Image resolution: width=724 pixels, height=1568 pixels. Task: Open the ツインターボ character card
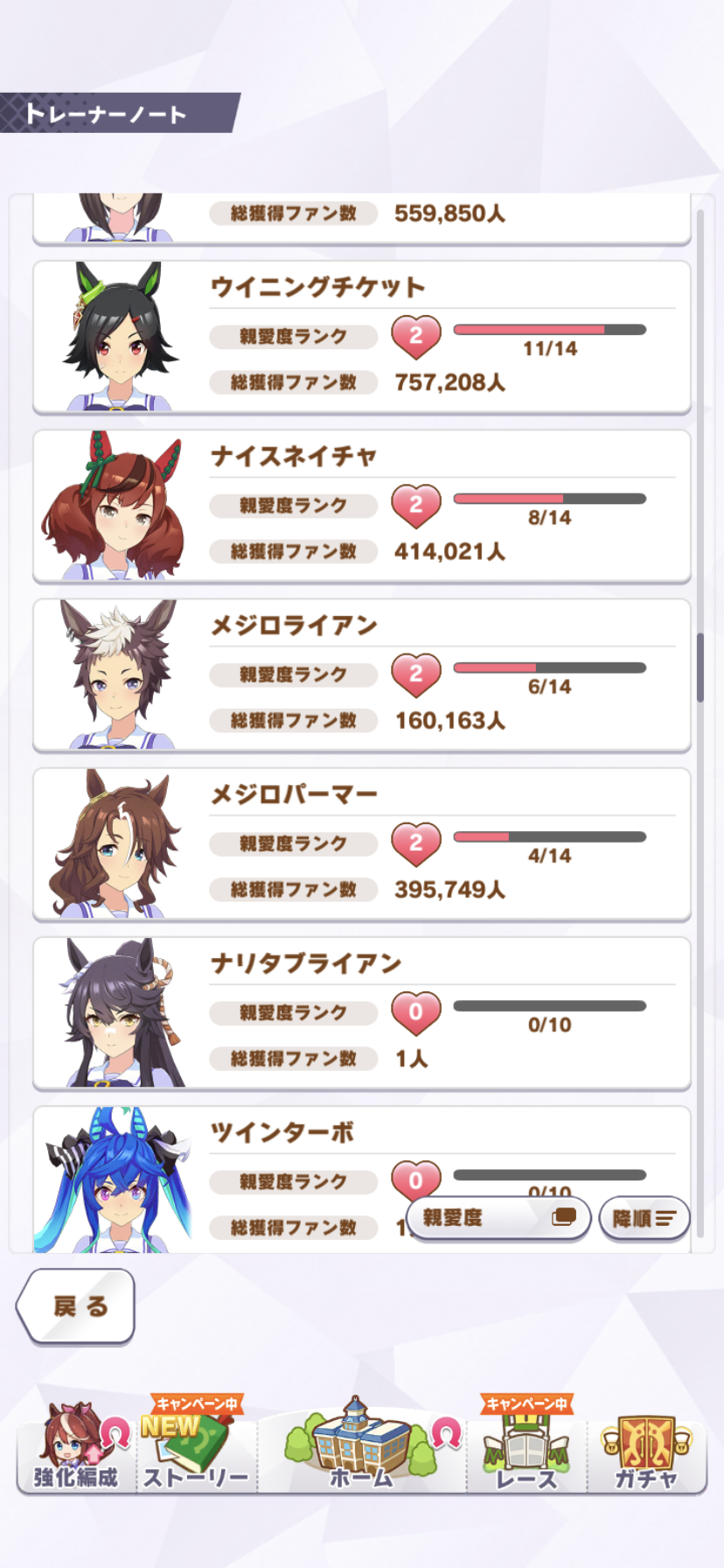point(262,1155)
